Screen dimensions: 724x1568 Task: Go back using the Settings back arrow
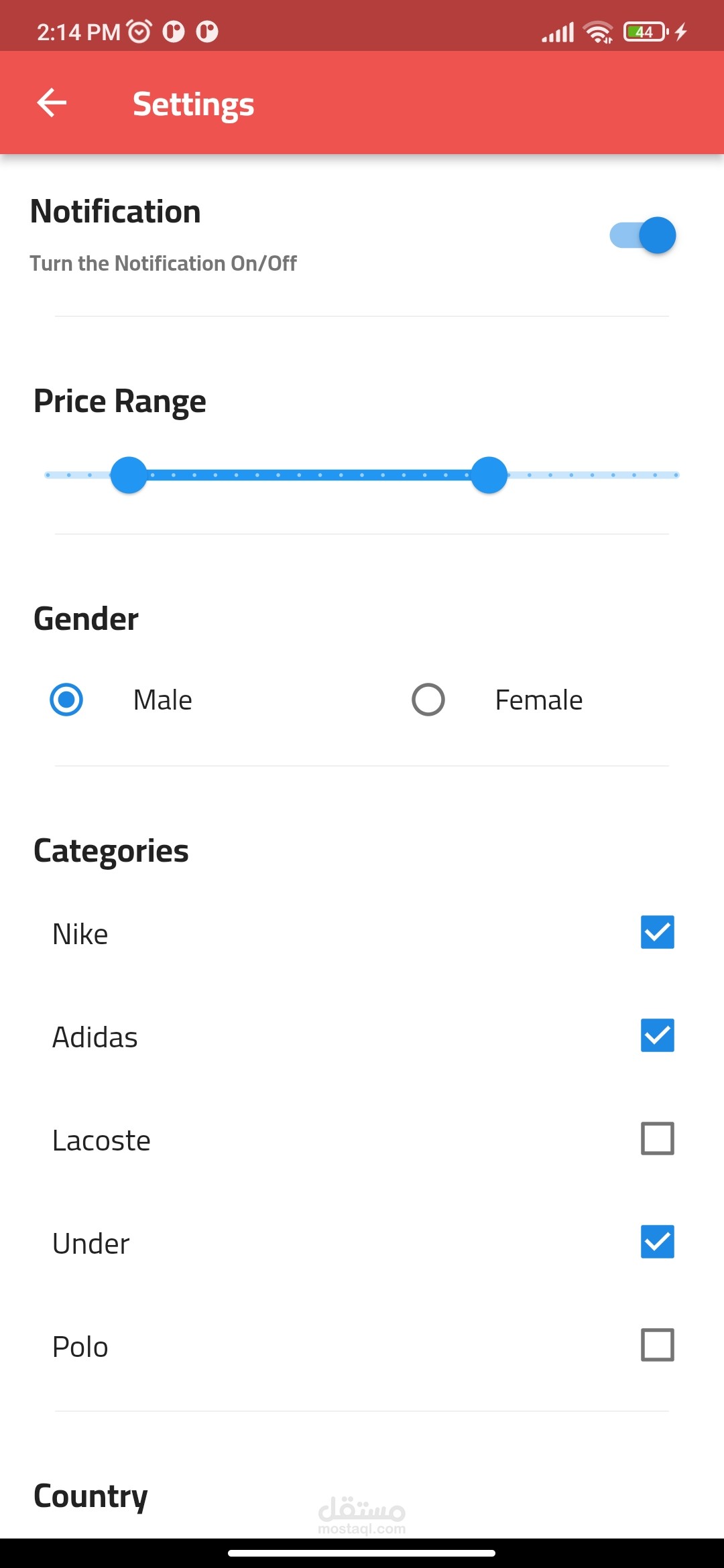pos(52,103)
